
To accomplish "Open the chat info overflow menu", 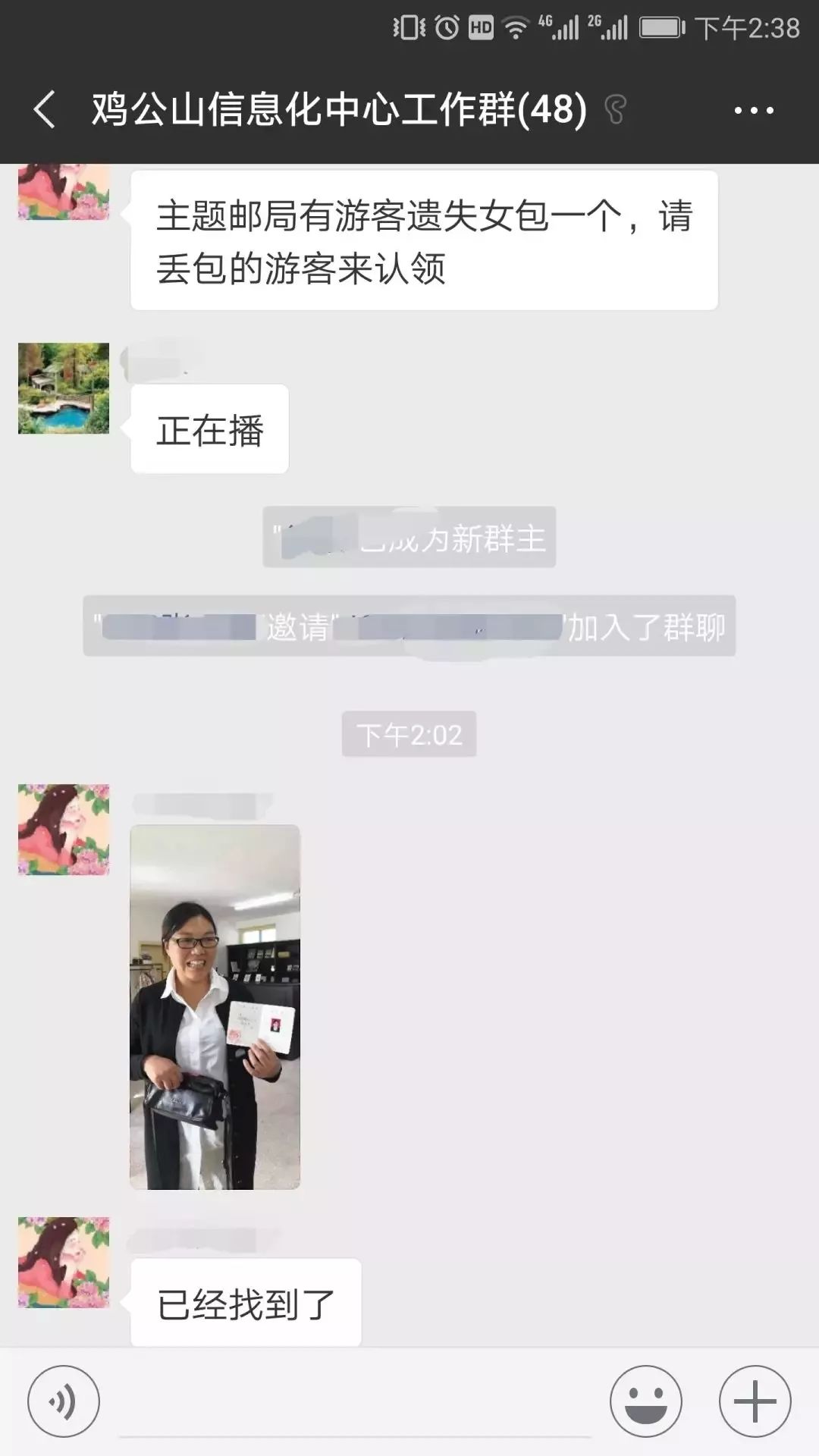I will 753,111.
